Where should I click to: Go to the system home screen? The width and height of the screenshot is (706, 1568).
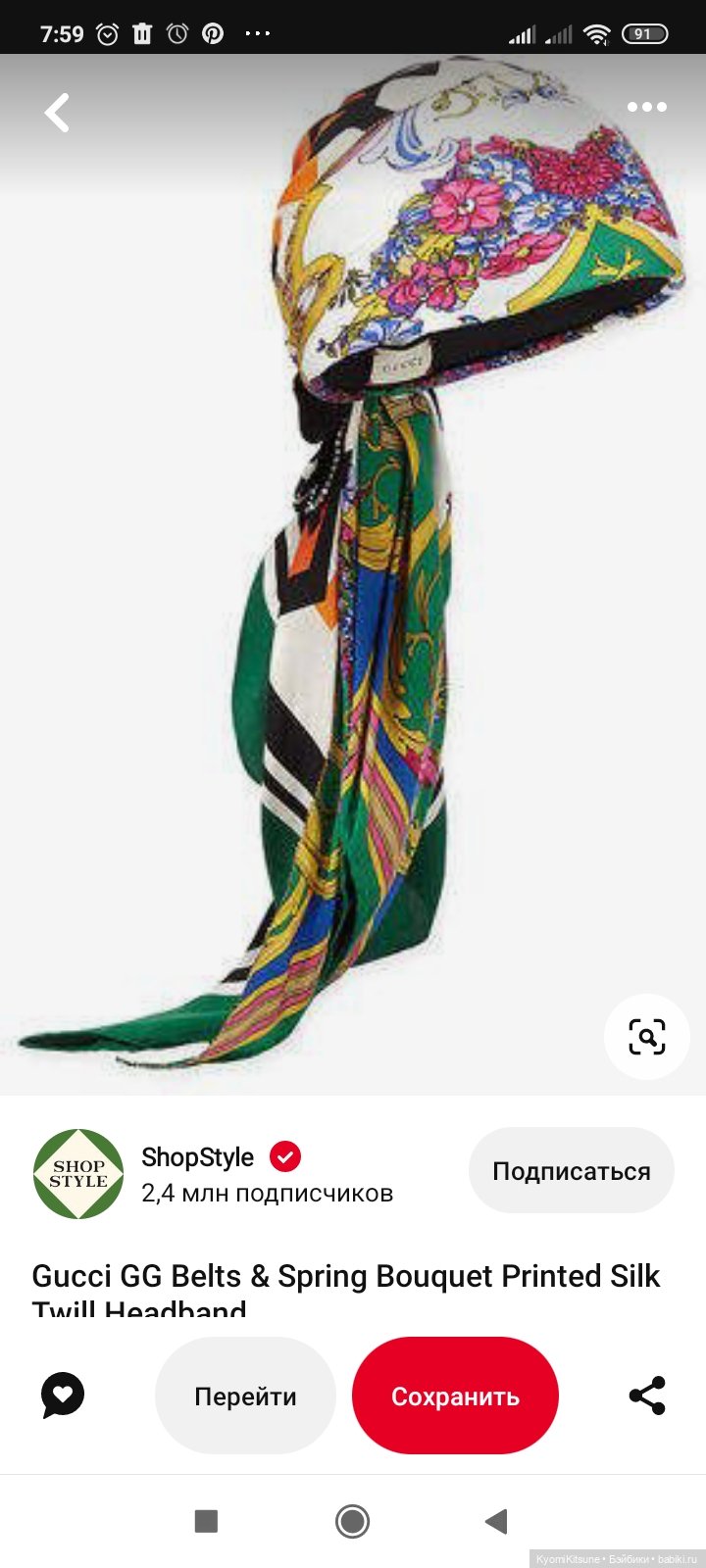[x=352, y=1521]
